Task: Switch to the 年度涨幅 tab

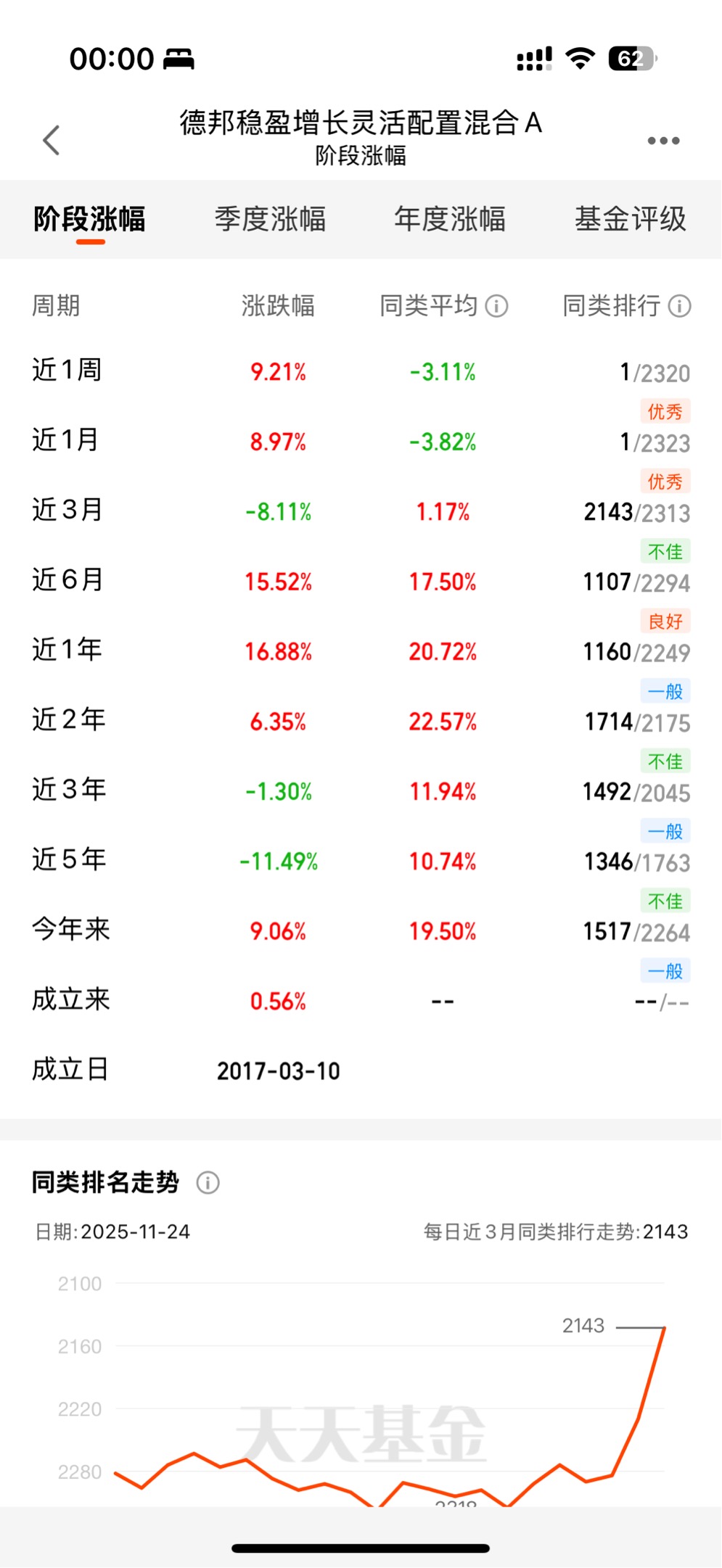Action: [x=450, y=219]
